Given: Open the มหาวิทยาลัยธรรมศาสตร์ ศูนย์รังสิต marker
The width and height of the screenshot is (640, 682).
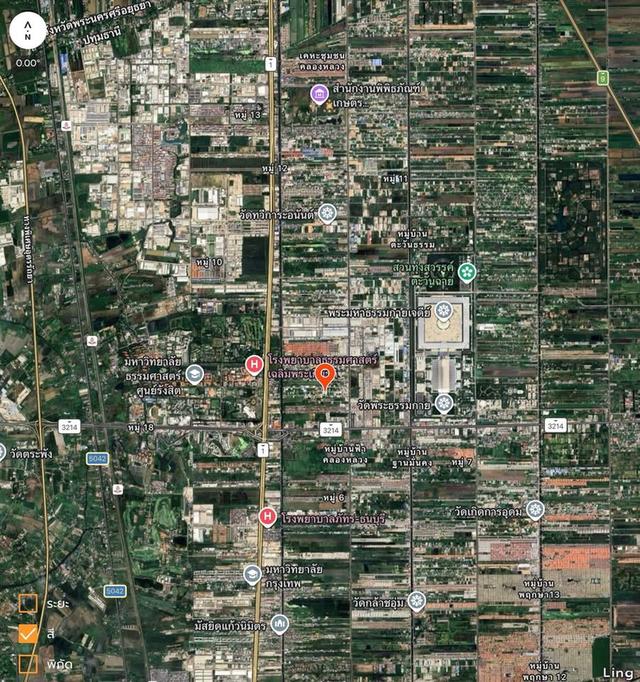Looking at the screenshot, I should point(195,374).
